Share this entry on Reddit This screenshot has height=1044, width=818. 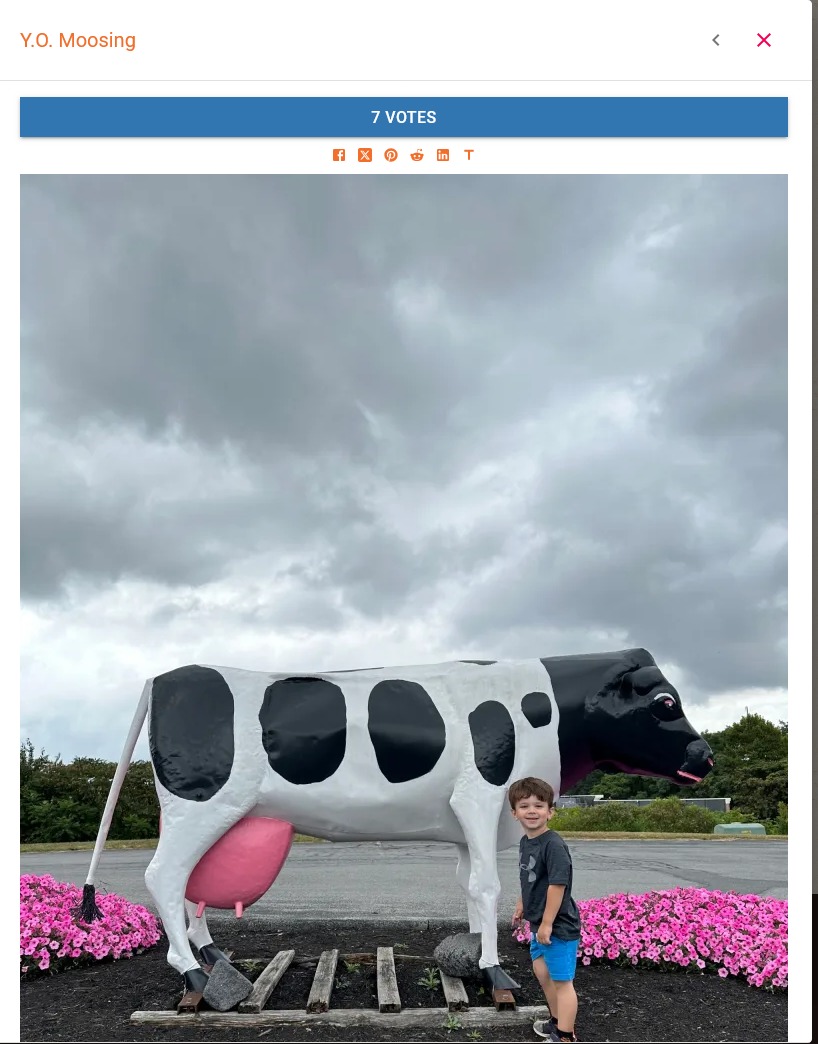point(417,155)
